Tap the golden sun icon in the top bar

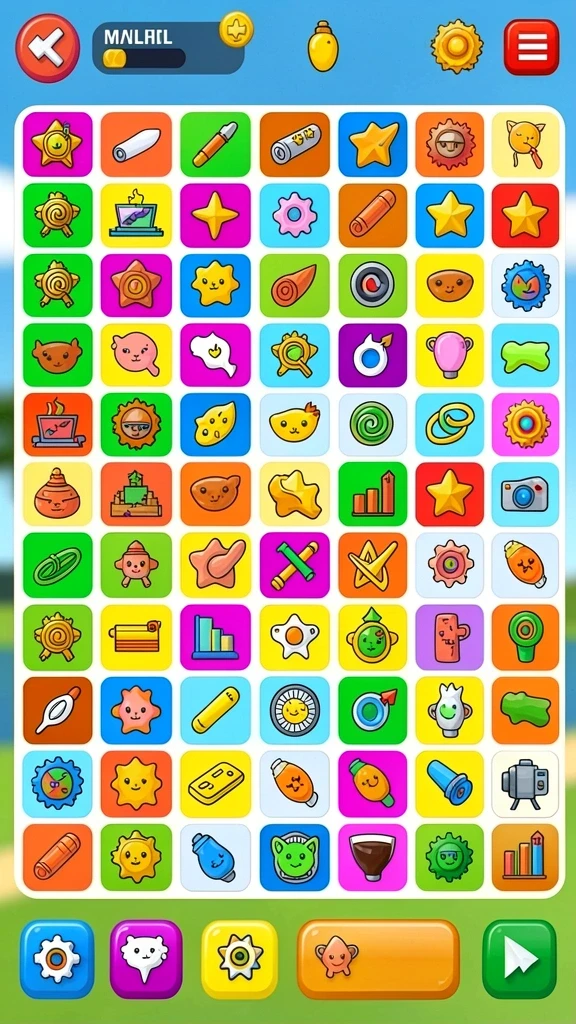(x=456, y=46)
